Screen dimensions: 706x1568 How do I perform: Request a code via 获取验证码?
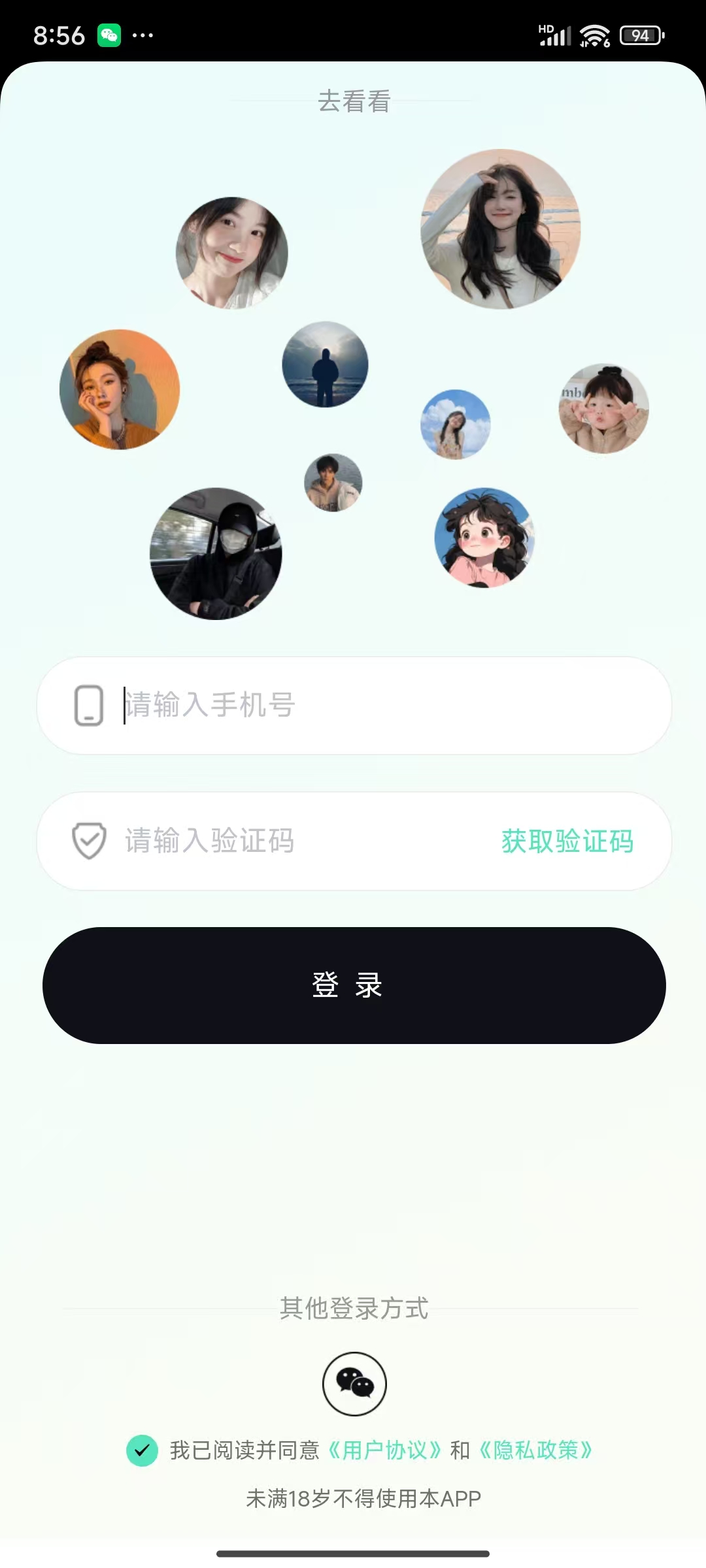click(x=567, y=841)
